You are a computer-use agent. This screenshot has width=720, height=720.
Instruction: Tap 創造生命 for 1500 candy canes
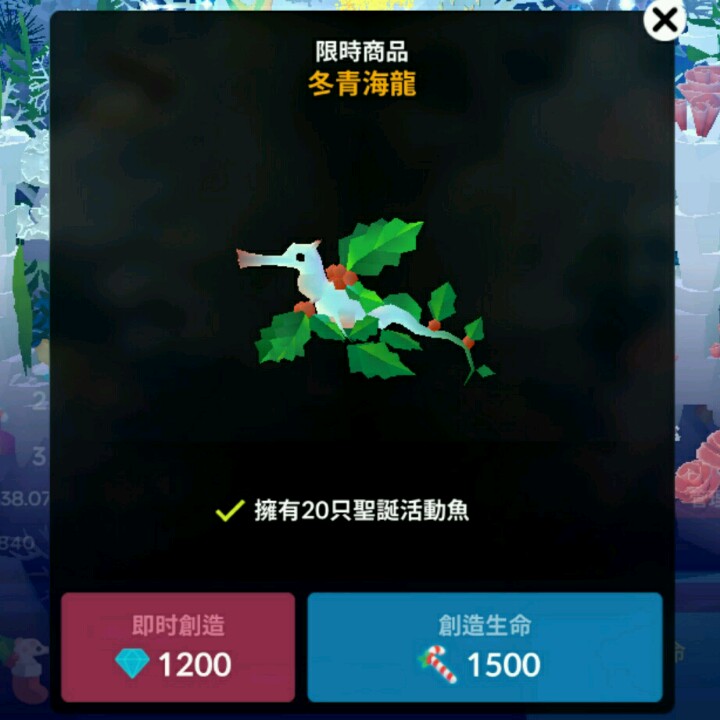485,647
